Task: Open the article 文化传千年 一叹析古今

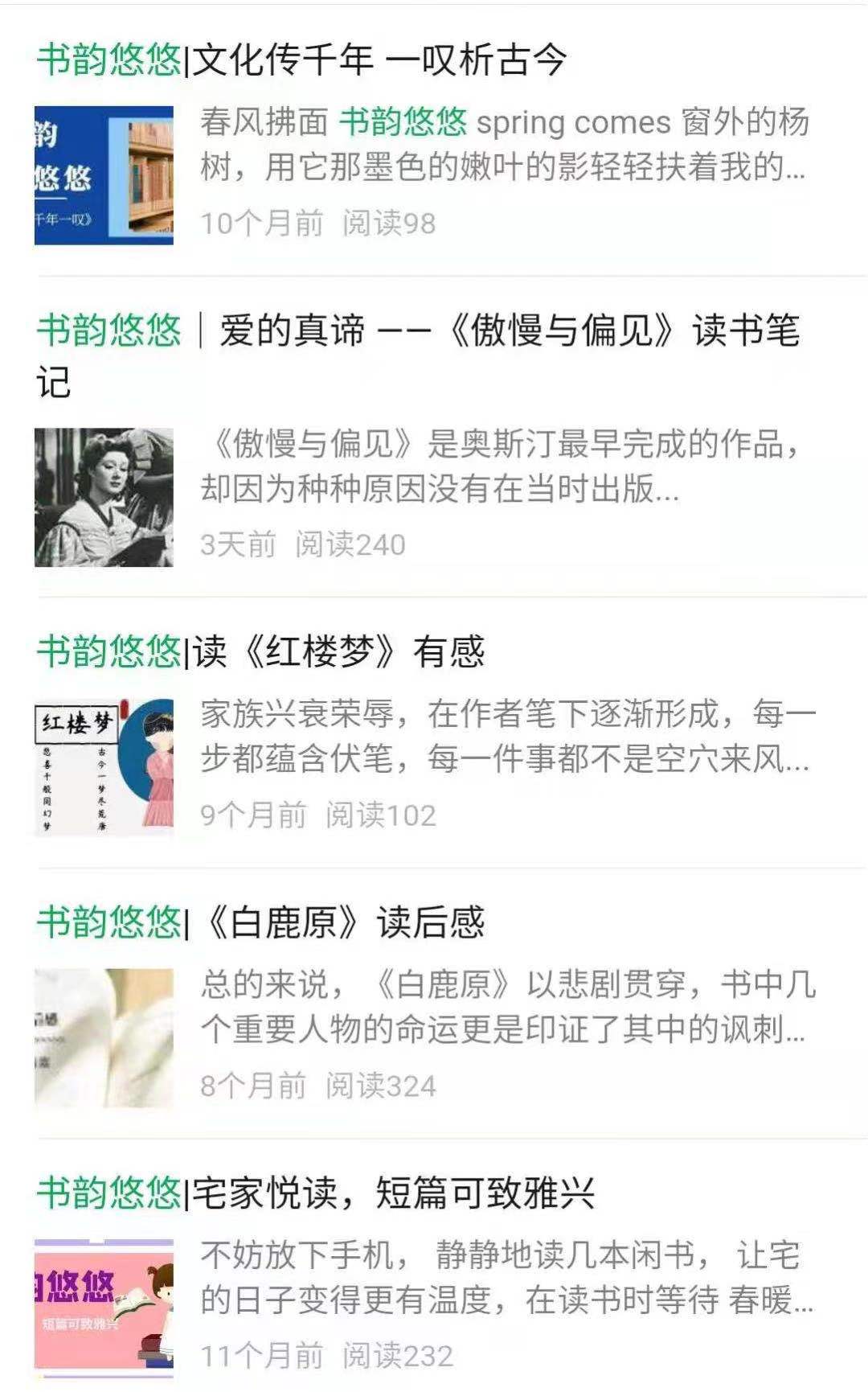Action: [378, 60]
